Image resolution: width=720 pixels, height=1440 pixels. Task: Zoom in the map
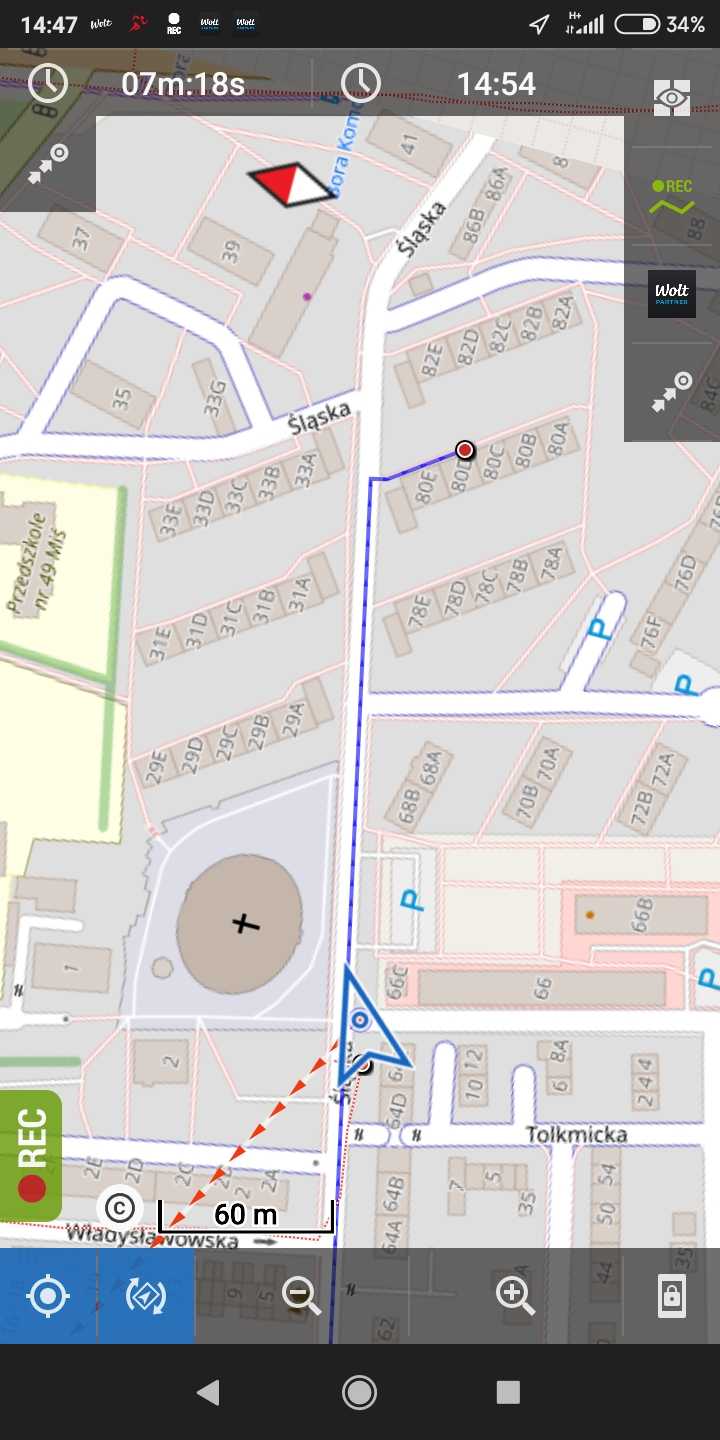[x=515, y=1296]
